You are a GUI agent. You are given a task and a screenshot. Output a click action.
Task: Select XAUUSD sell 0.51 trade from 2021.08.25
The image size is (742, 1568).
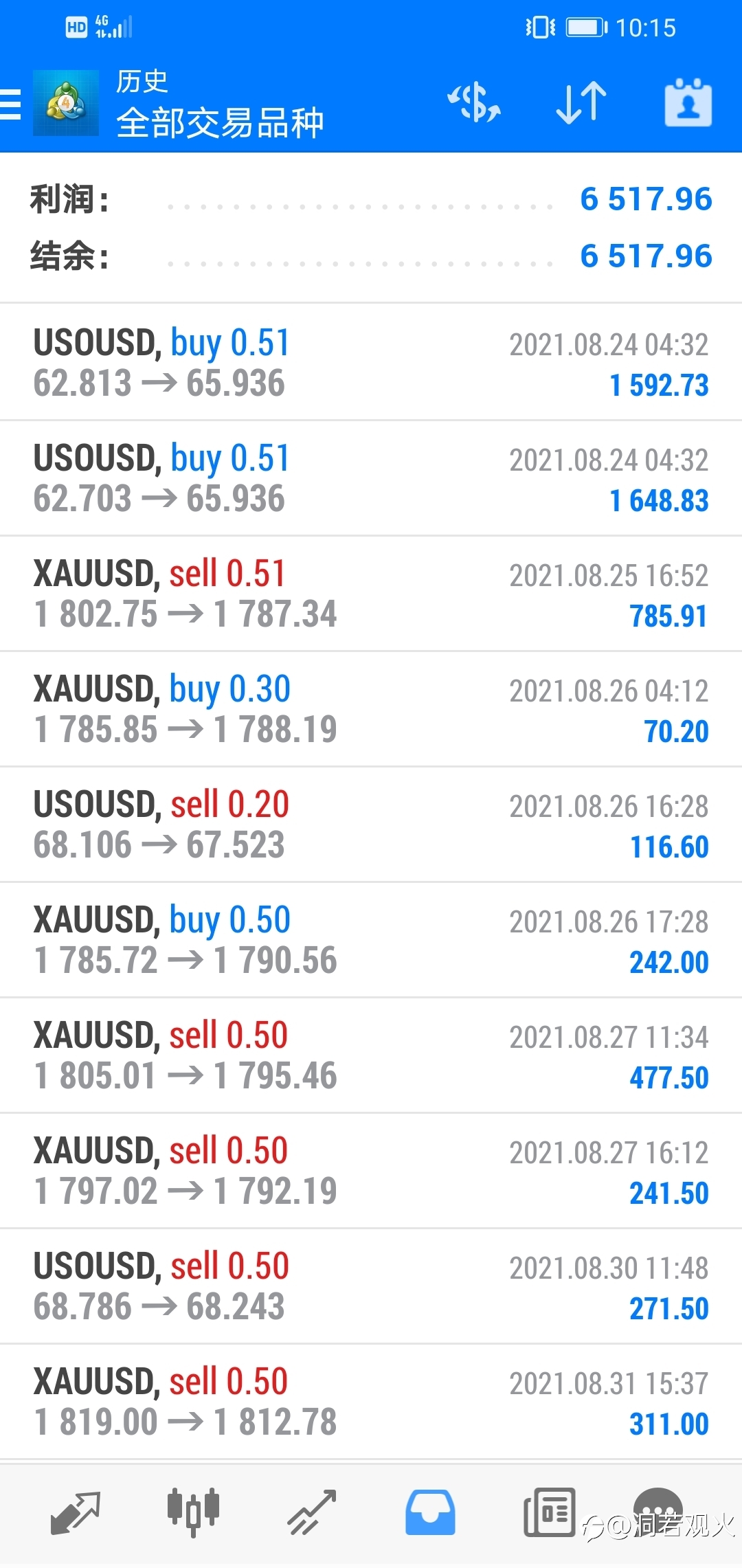tap(371, 594)
